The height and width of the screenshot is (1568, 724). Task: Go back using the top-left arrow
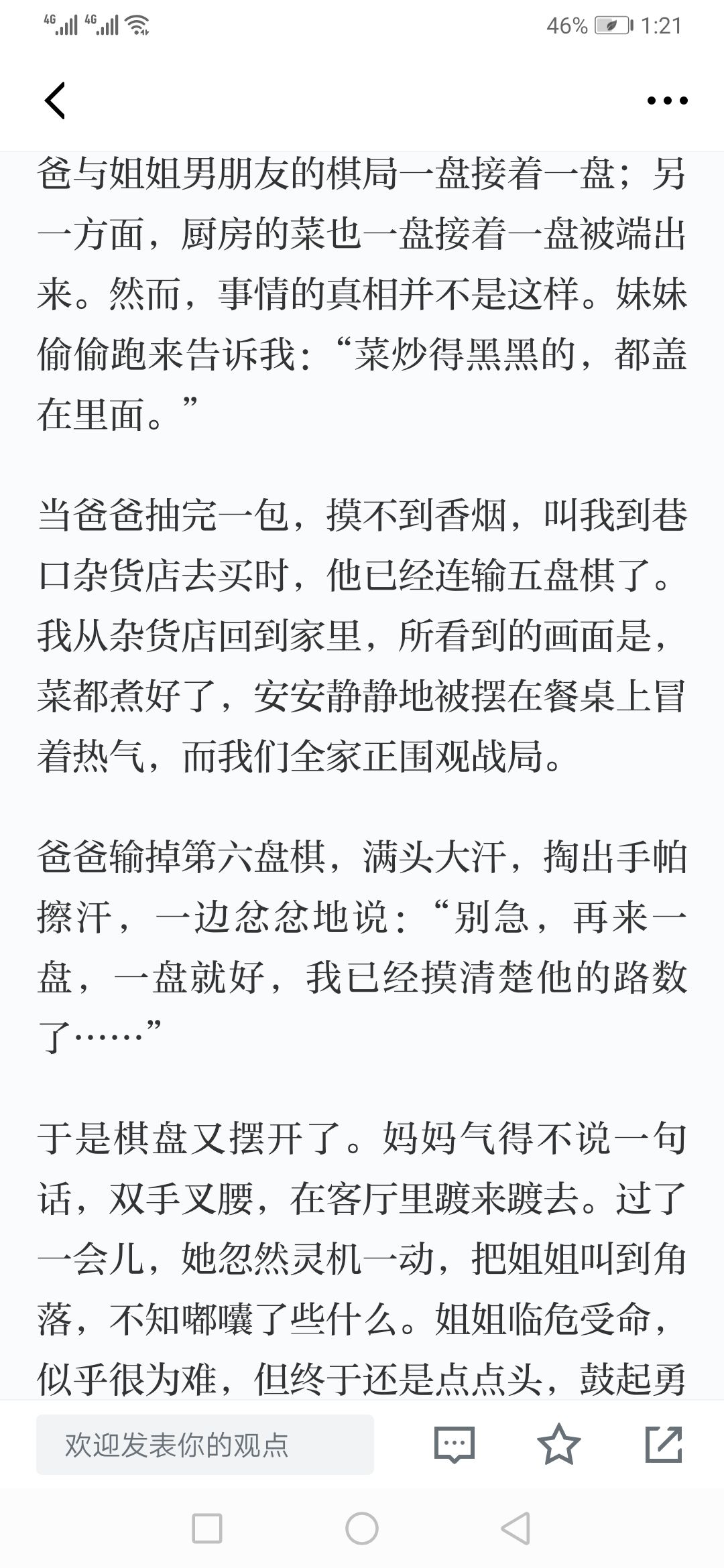click(55, 101)
